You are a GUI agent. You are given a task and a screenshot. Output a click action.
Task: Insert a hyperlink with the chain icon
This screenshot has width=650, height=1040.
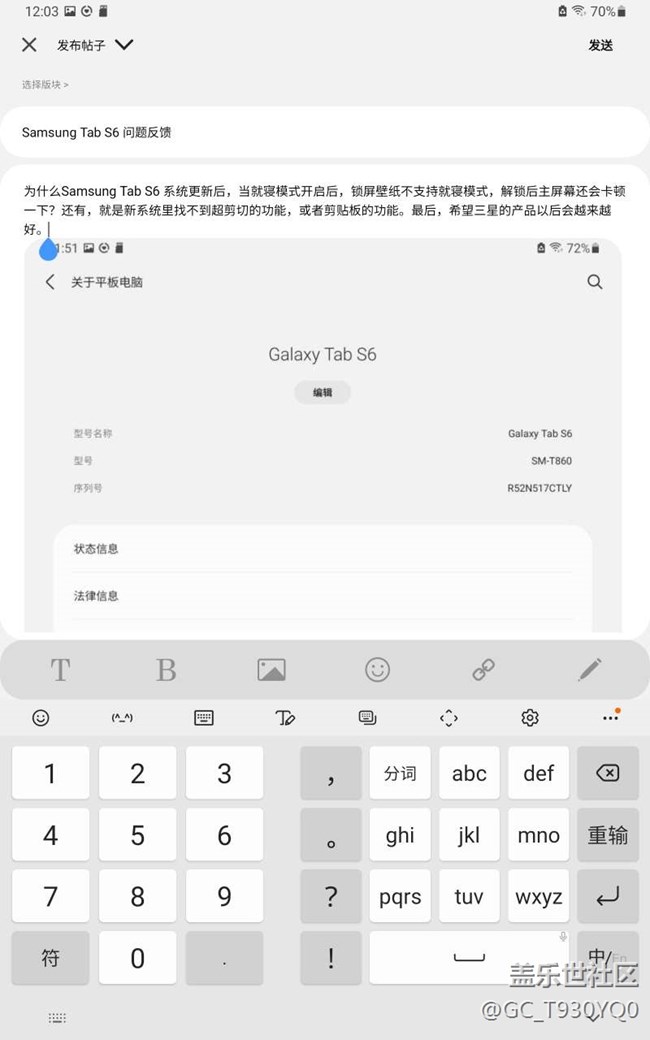[484, 670]
